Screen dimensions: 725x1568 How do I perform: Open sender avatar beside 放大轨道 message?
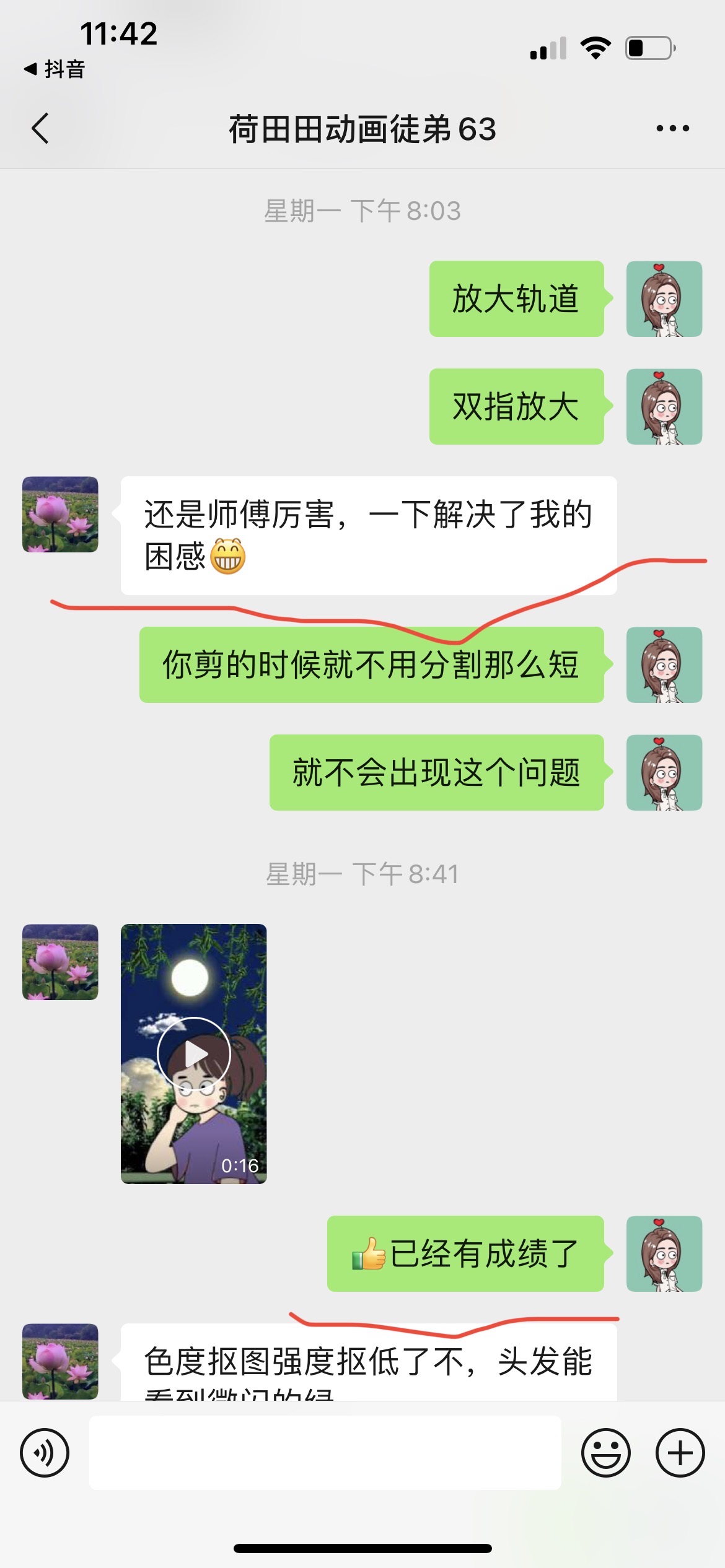(x=664, y=298)
